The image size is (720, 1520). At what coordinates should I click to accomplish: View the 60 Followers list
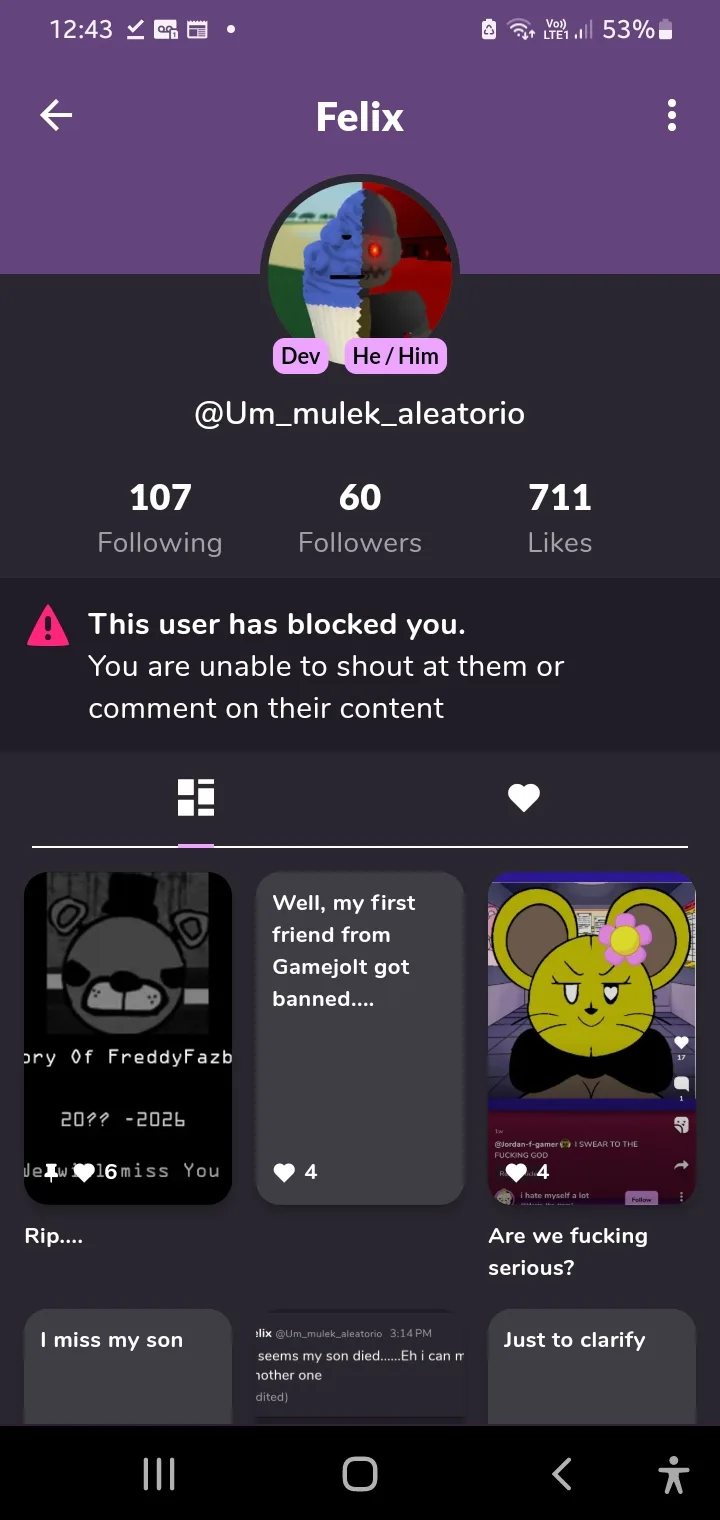point(360,517)
